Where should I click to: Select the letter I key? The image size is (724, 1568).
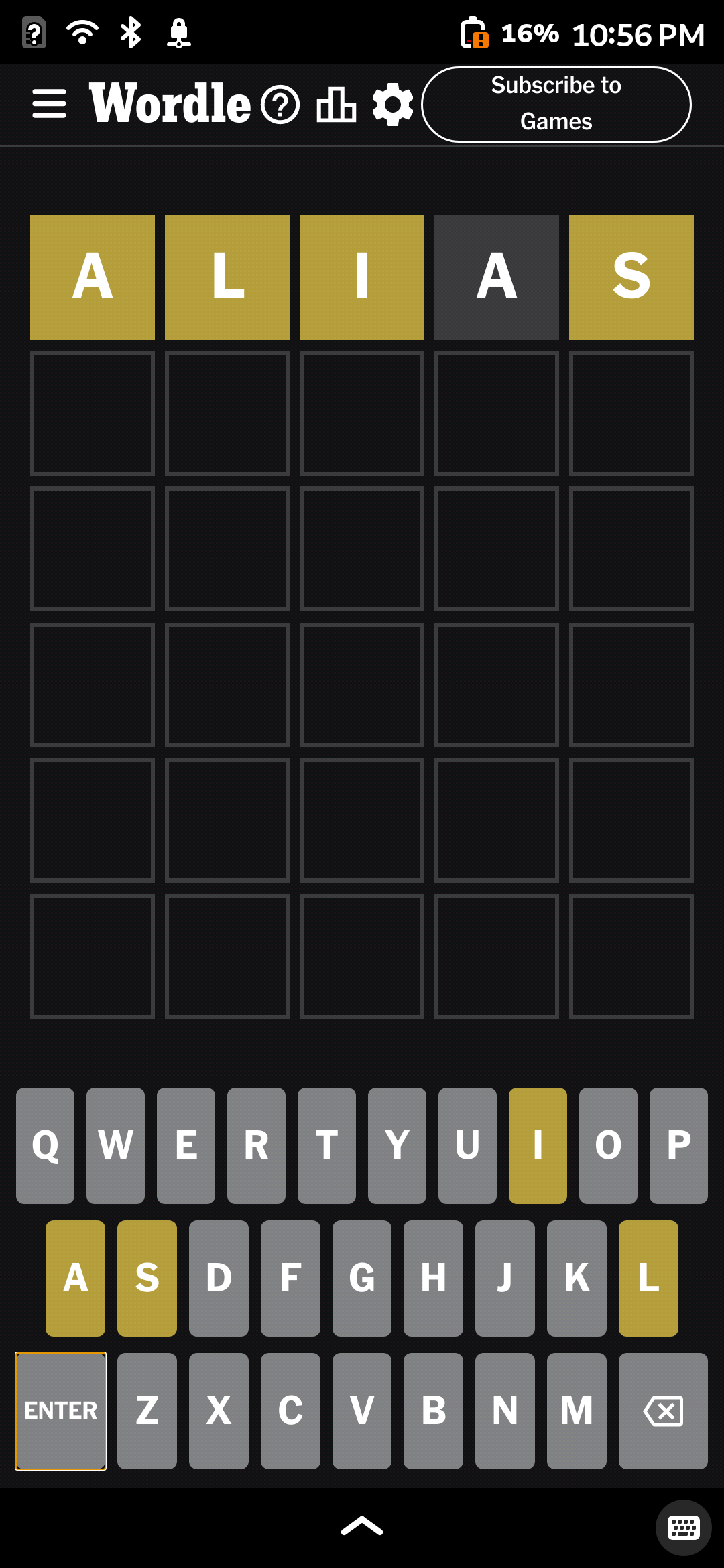pyautogui.click(x=538, y=1145)
